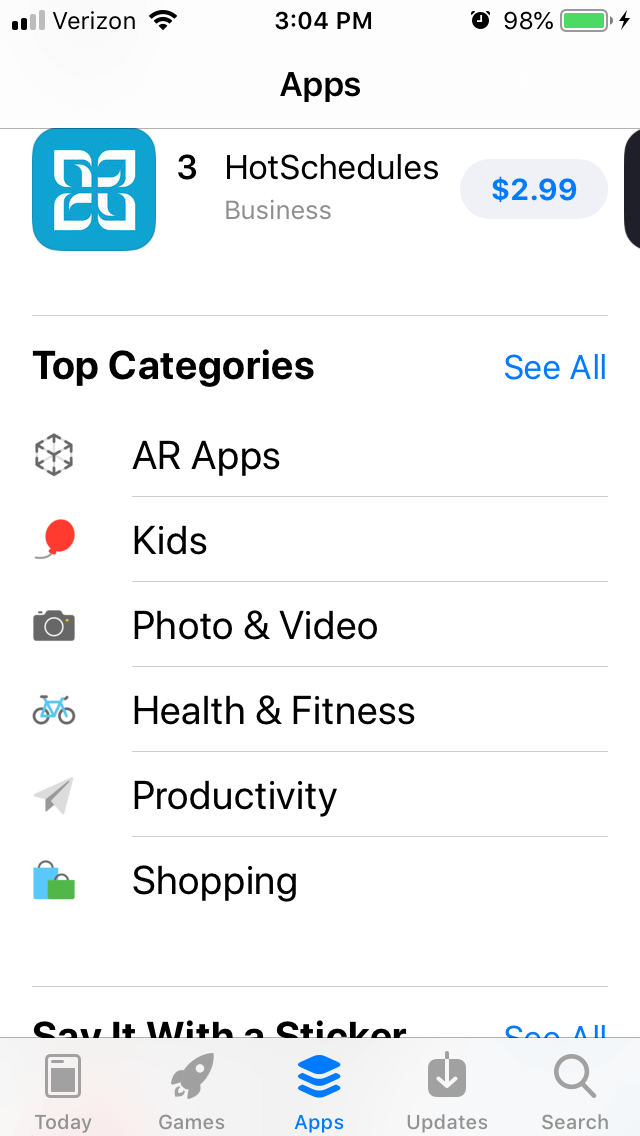Tap the Apps tab

(x=319, y=1093)
